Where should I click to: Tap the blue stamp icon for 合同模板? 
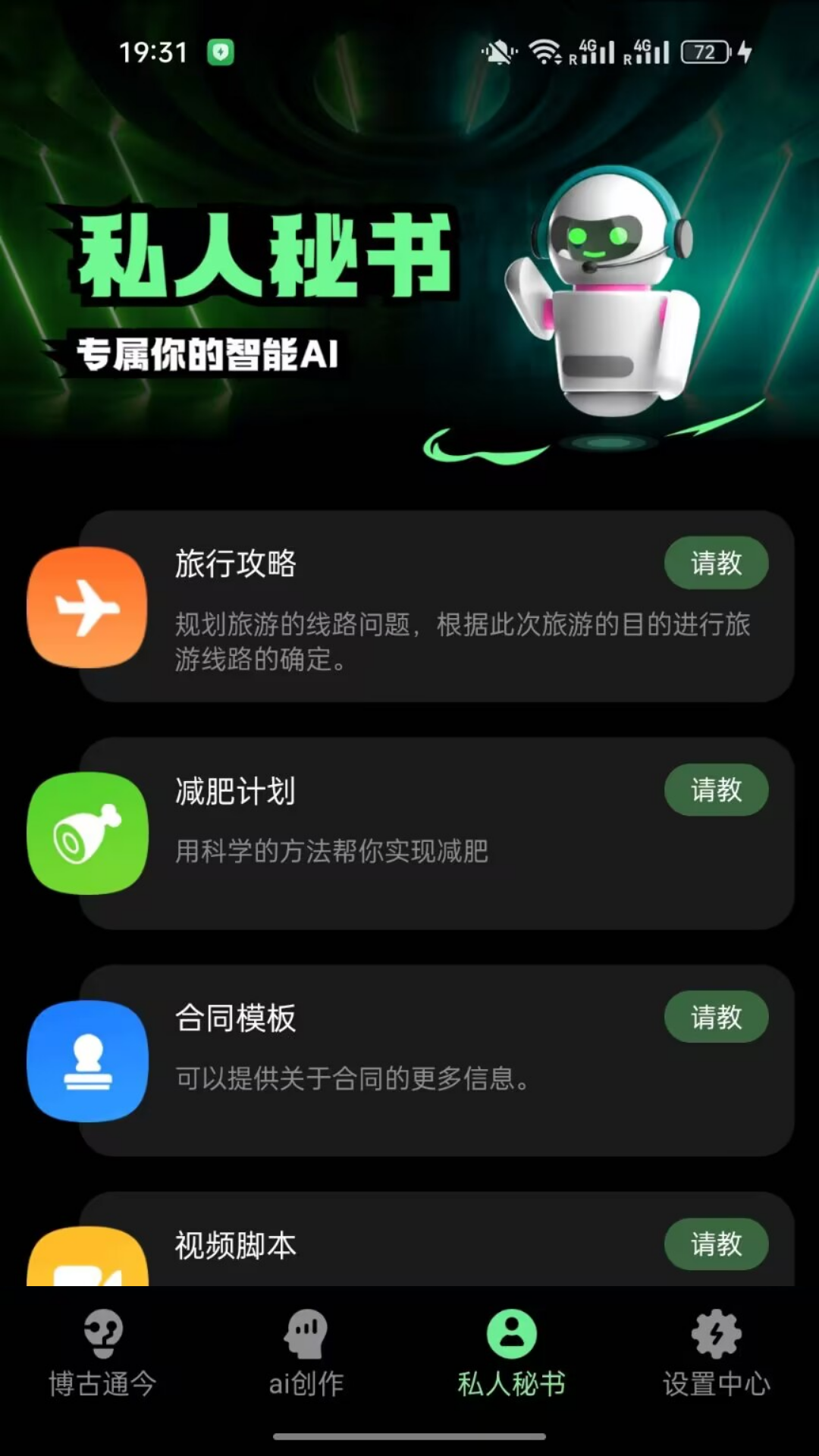coord(86,1062)
